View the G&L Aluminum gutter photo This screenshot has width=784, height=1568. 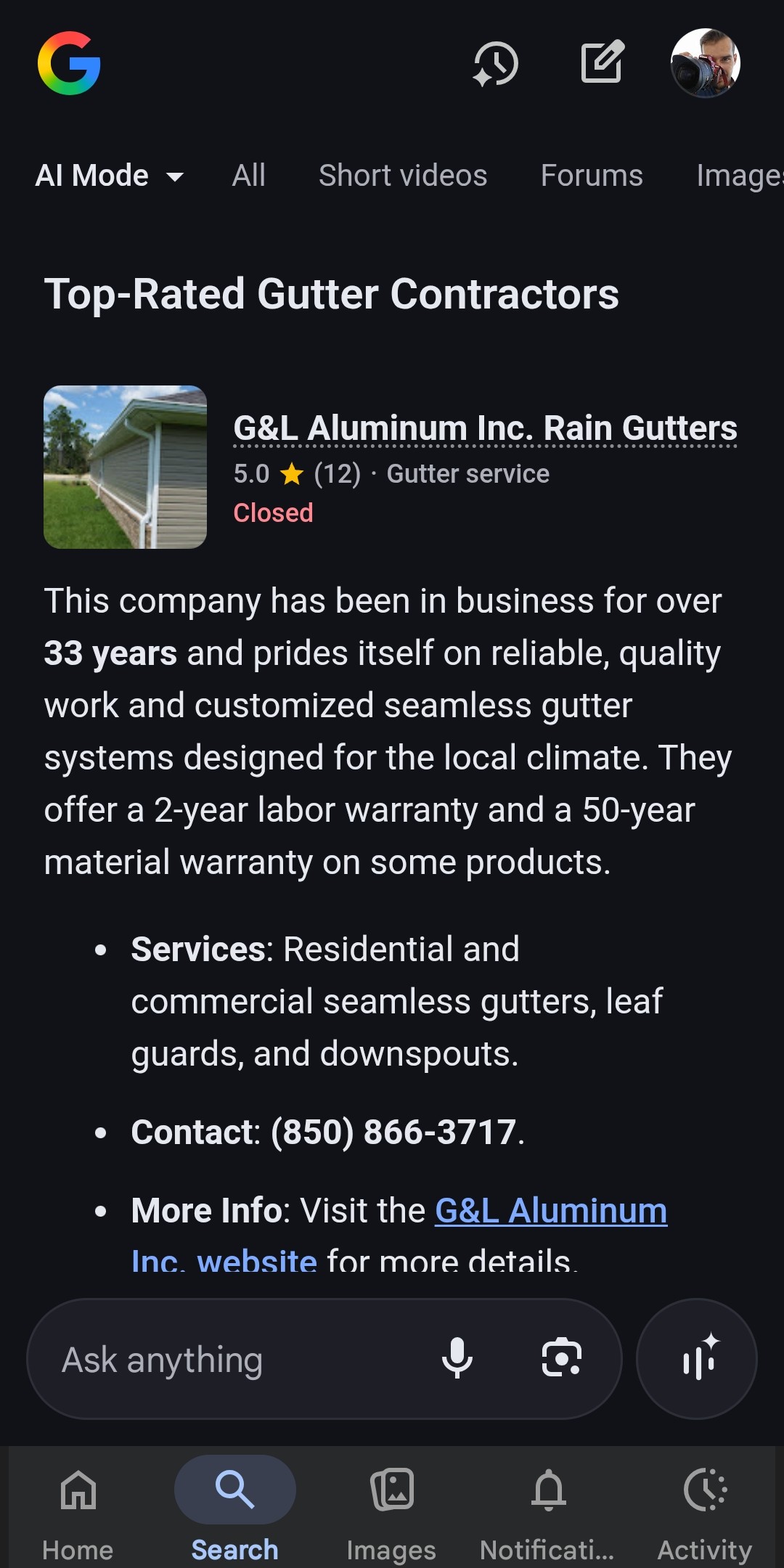pyautogui.click(x=125, y=467)
